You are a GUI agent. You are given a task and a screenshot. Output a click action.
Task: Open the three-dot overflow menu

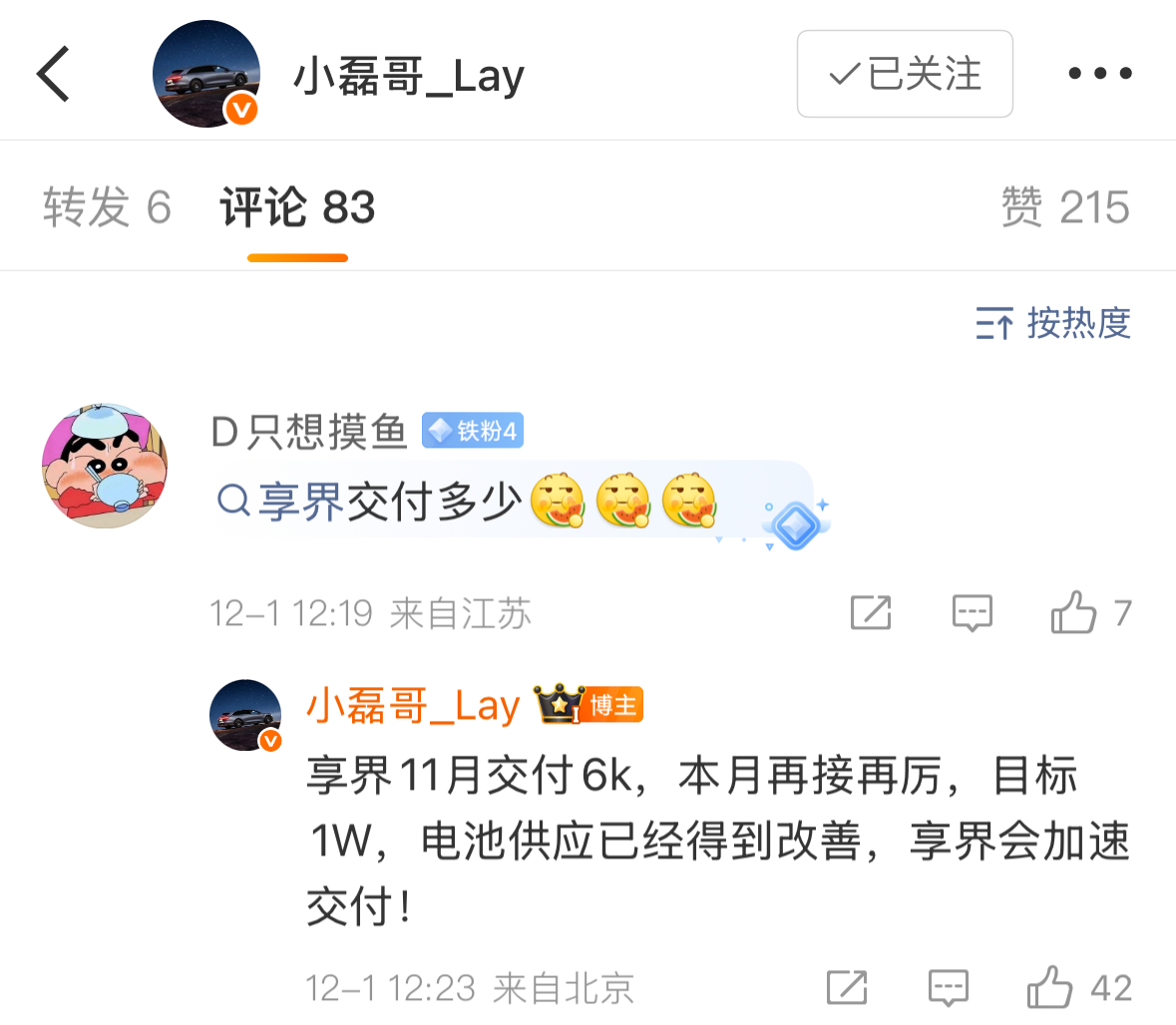pos(1100,74)
